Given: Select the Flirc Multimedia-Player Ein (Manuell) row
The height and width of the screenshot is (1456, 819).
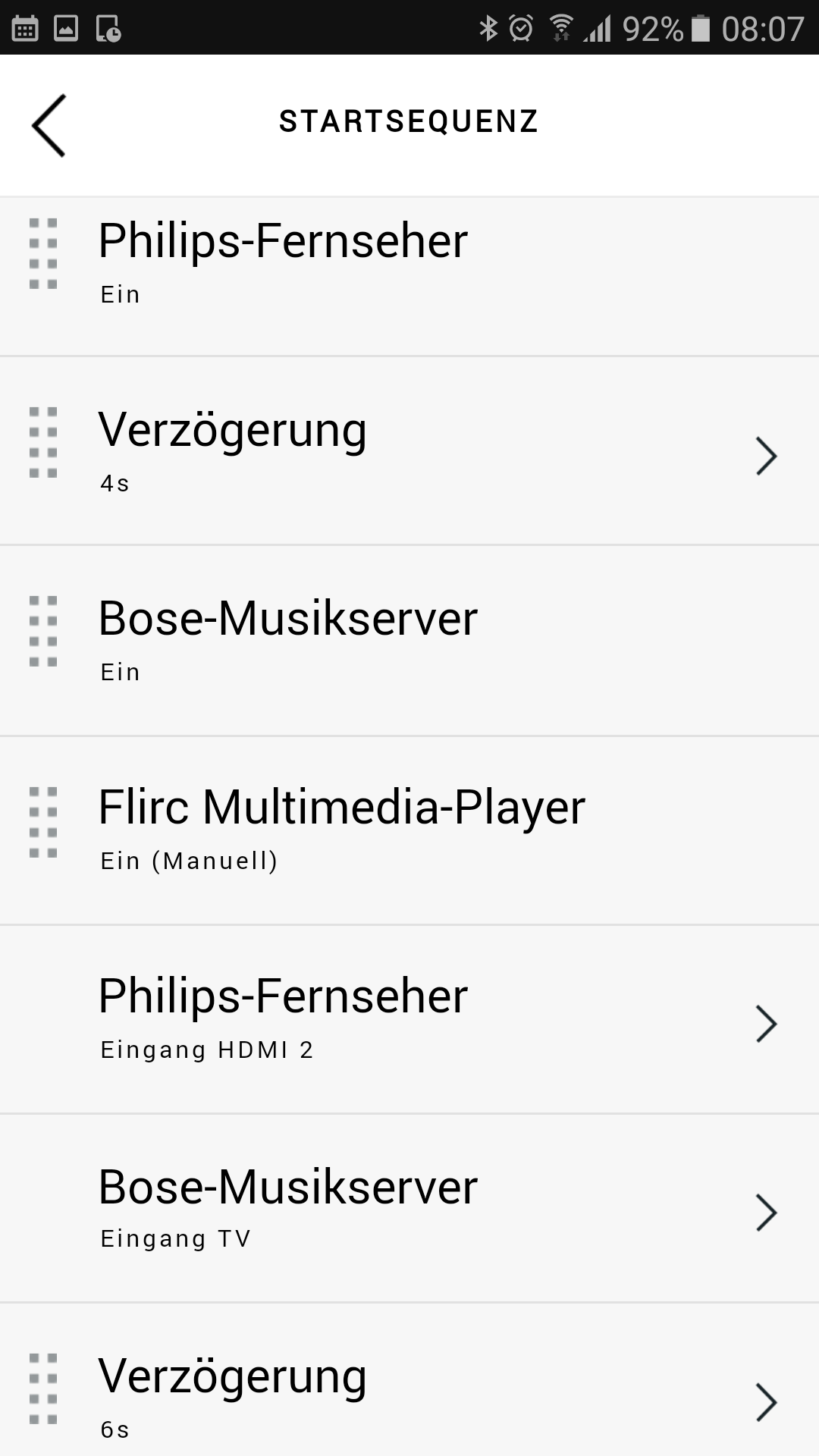Looking at the screenshot, I should (409, 830).
